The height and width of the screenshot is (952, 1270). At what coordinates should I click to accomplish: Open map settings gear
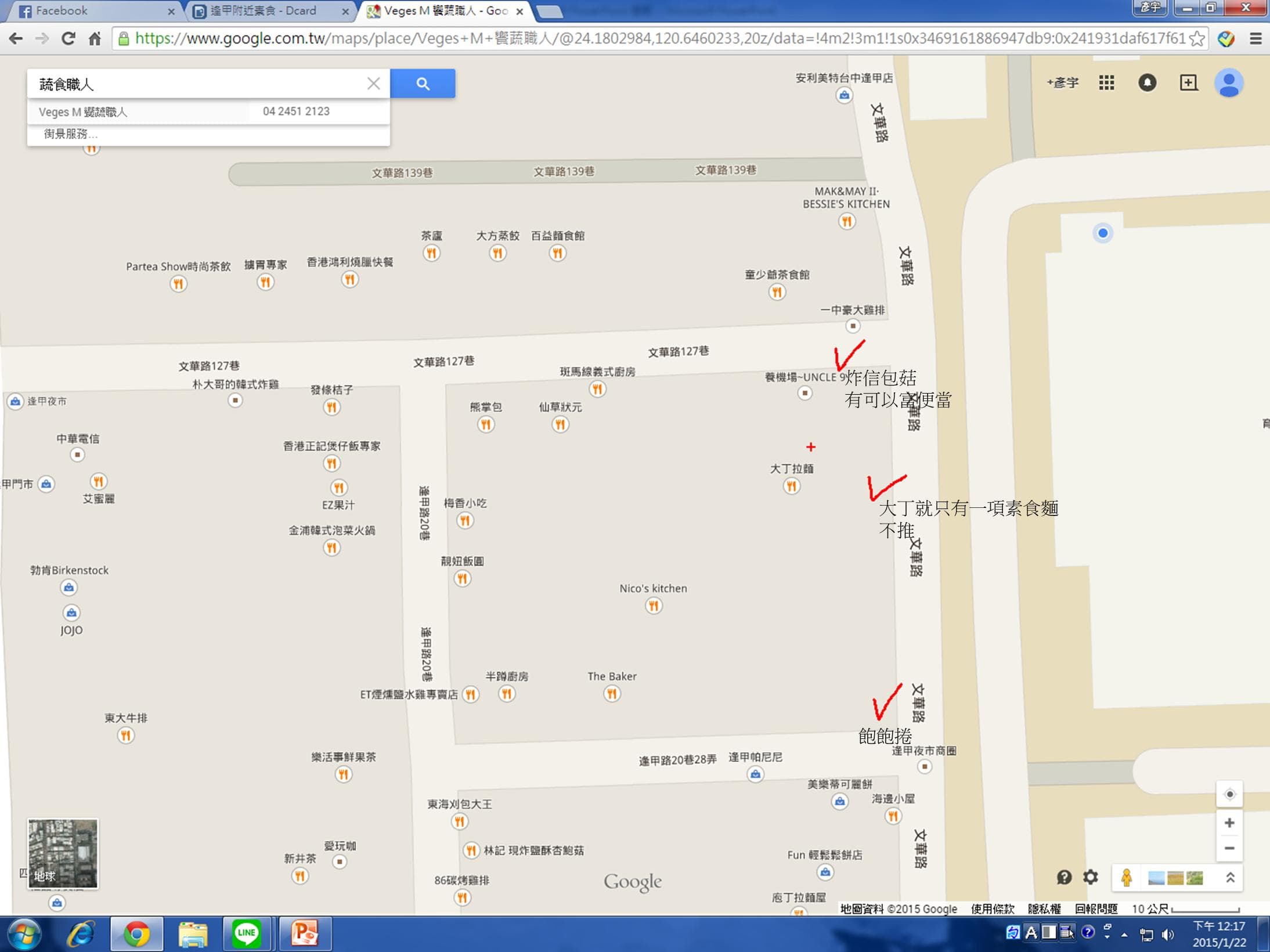(1091, 877)
